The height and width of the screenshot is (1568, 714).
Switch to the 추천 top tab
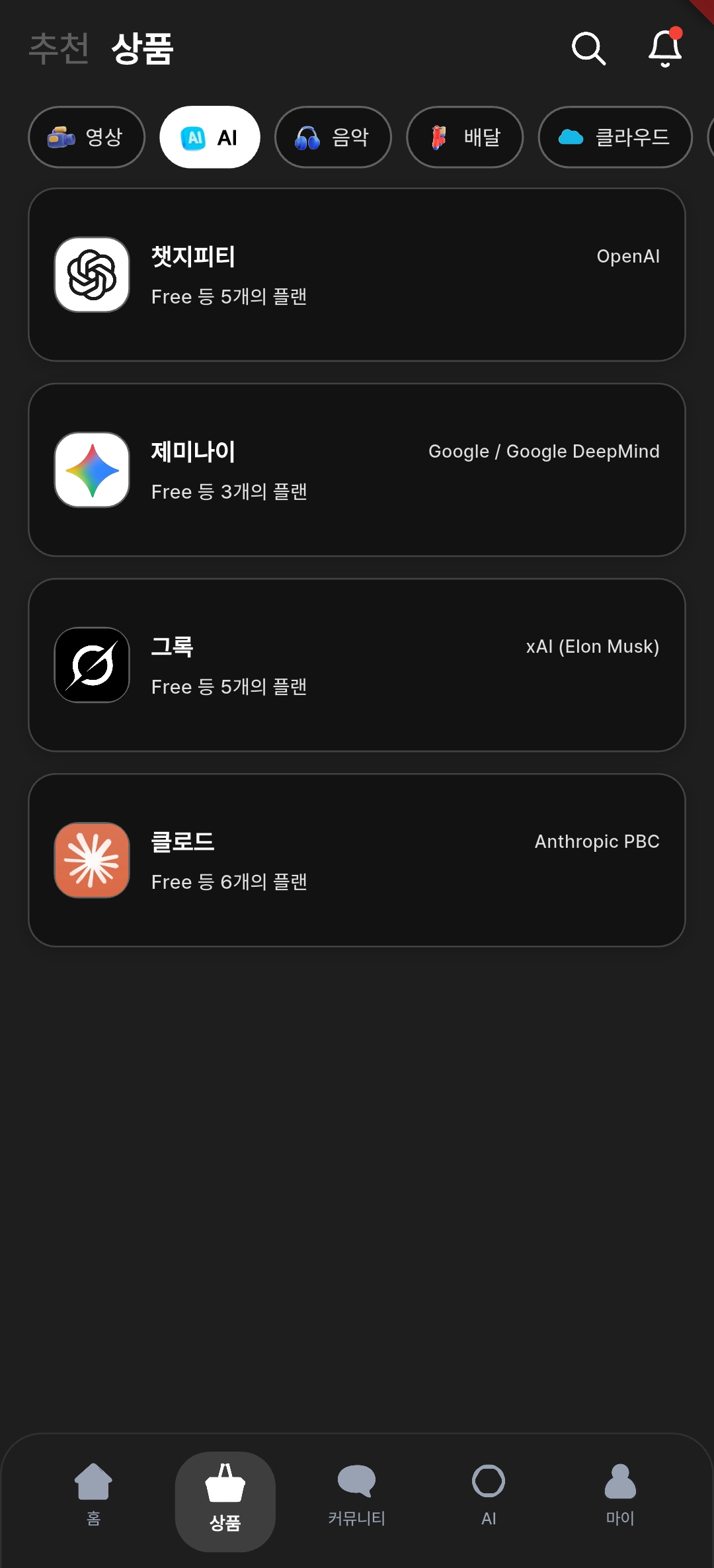tap(59, 49)
